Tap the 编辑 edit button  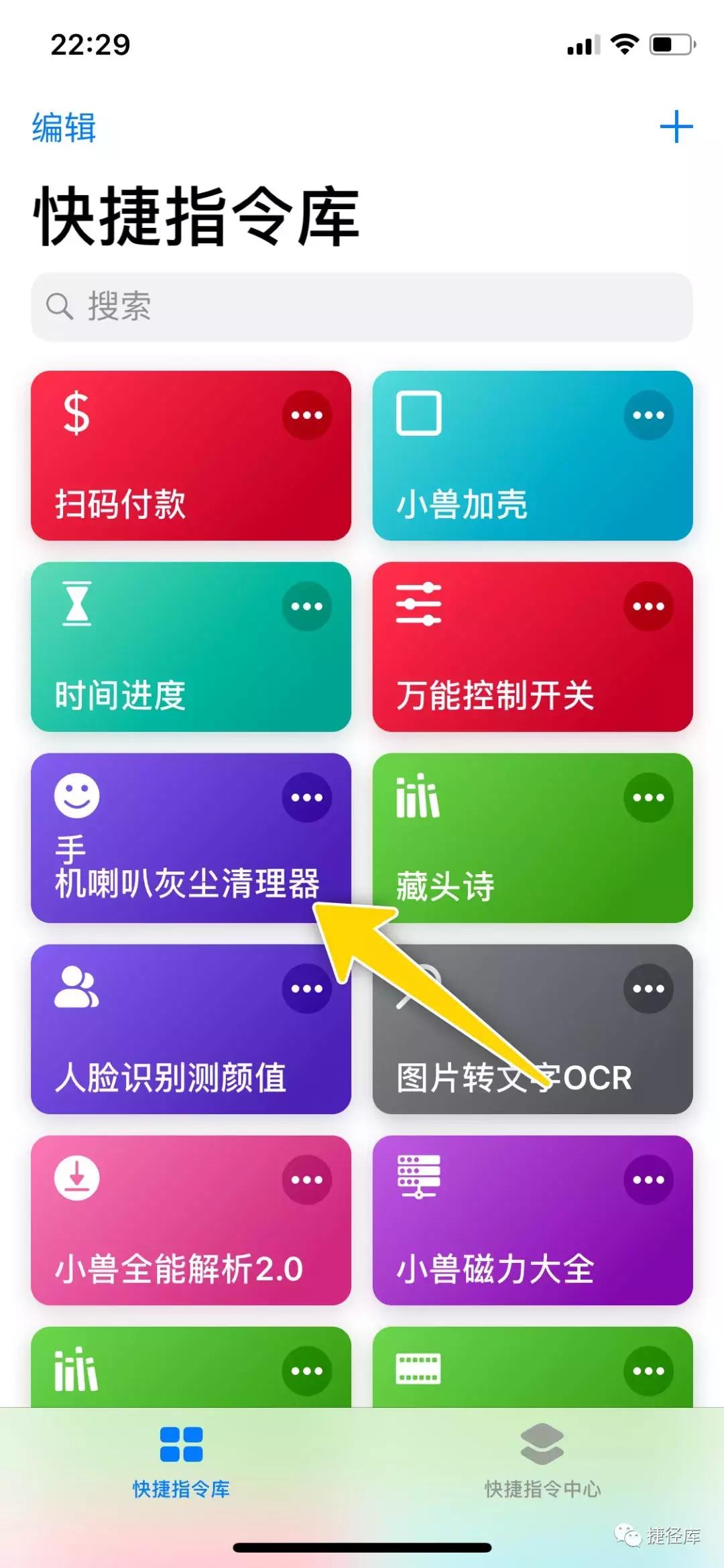point(64,127)
